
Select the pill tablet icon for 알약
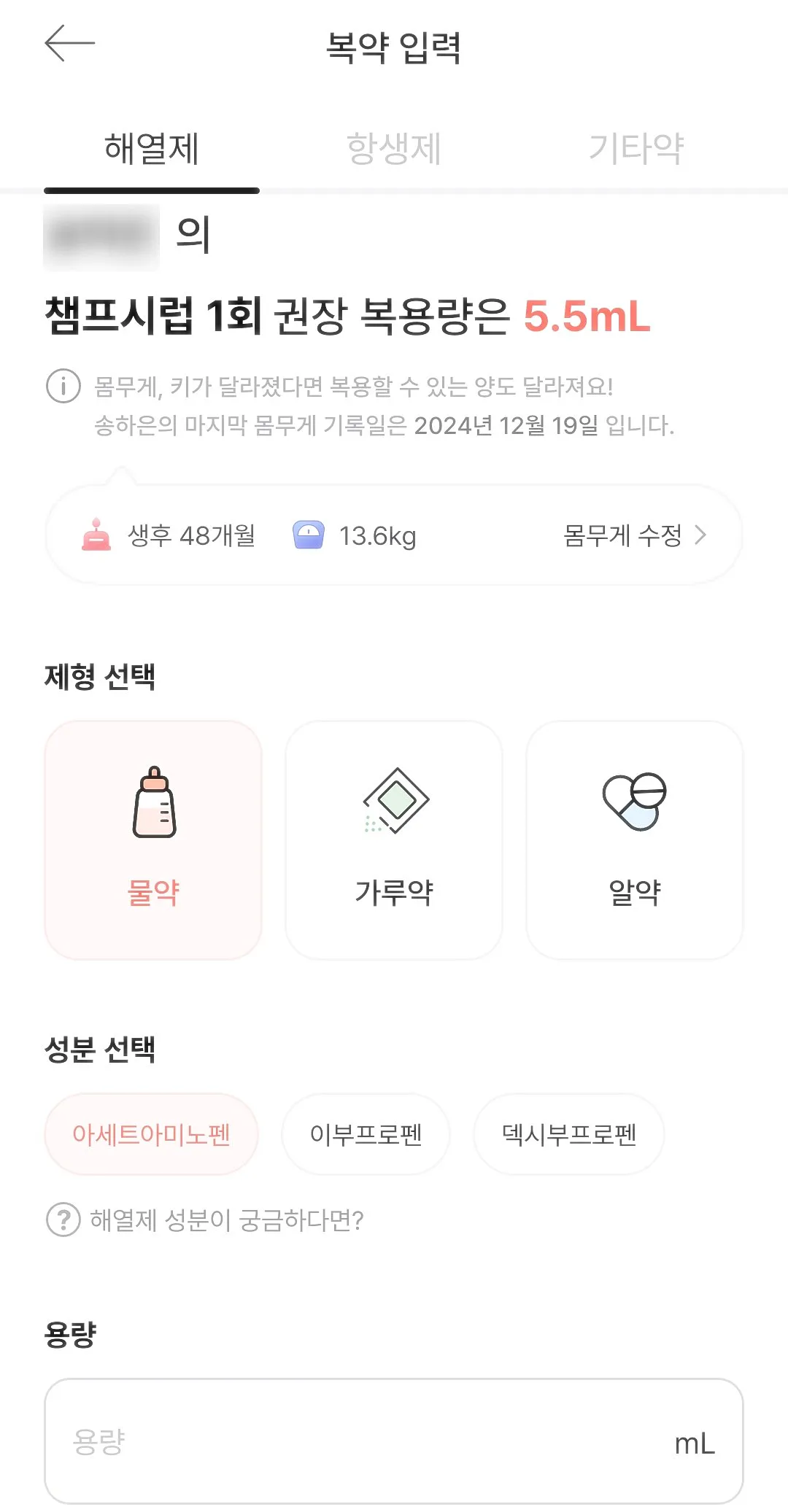633,802
